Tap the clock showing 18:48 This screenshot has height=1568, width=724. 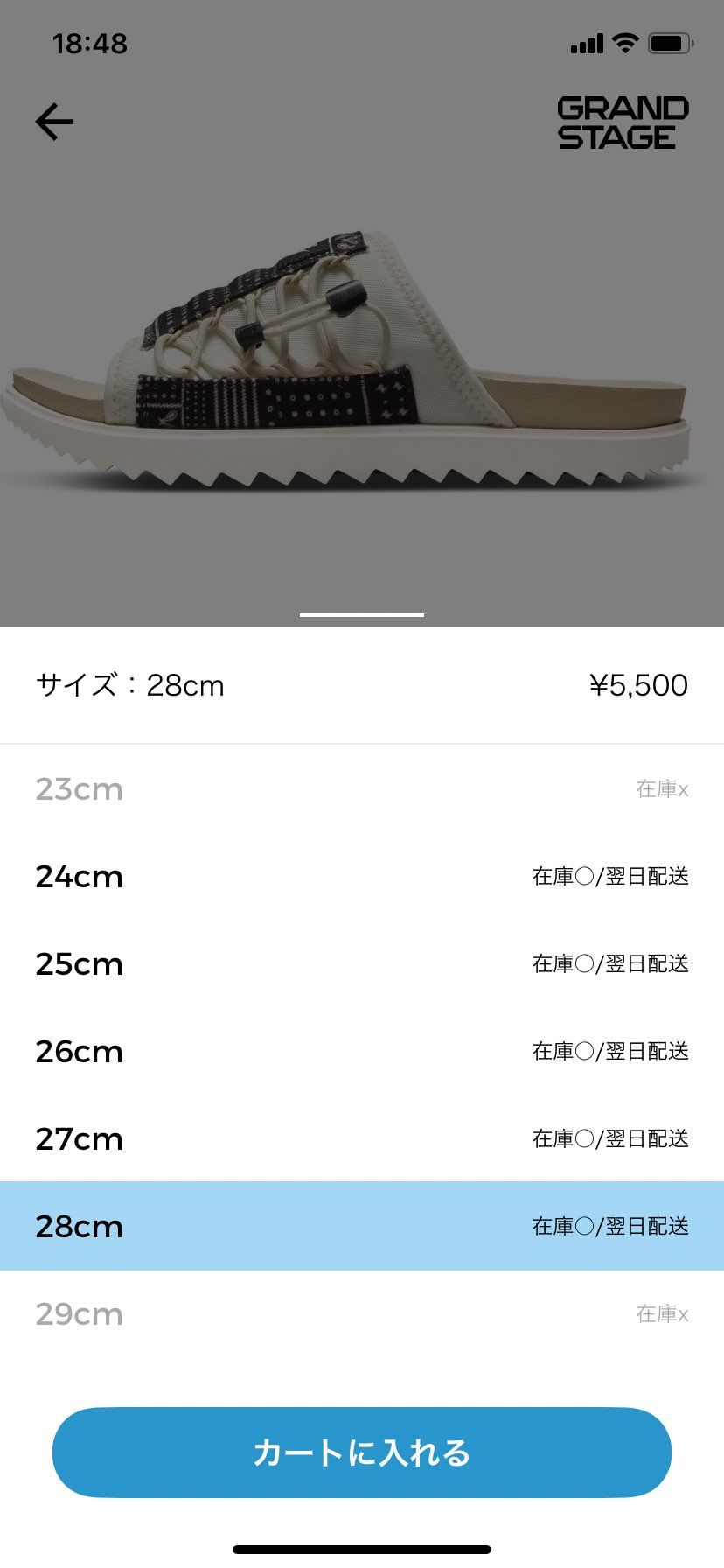pyautogui.click(x=89, y=44)
